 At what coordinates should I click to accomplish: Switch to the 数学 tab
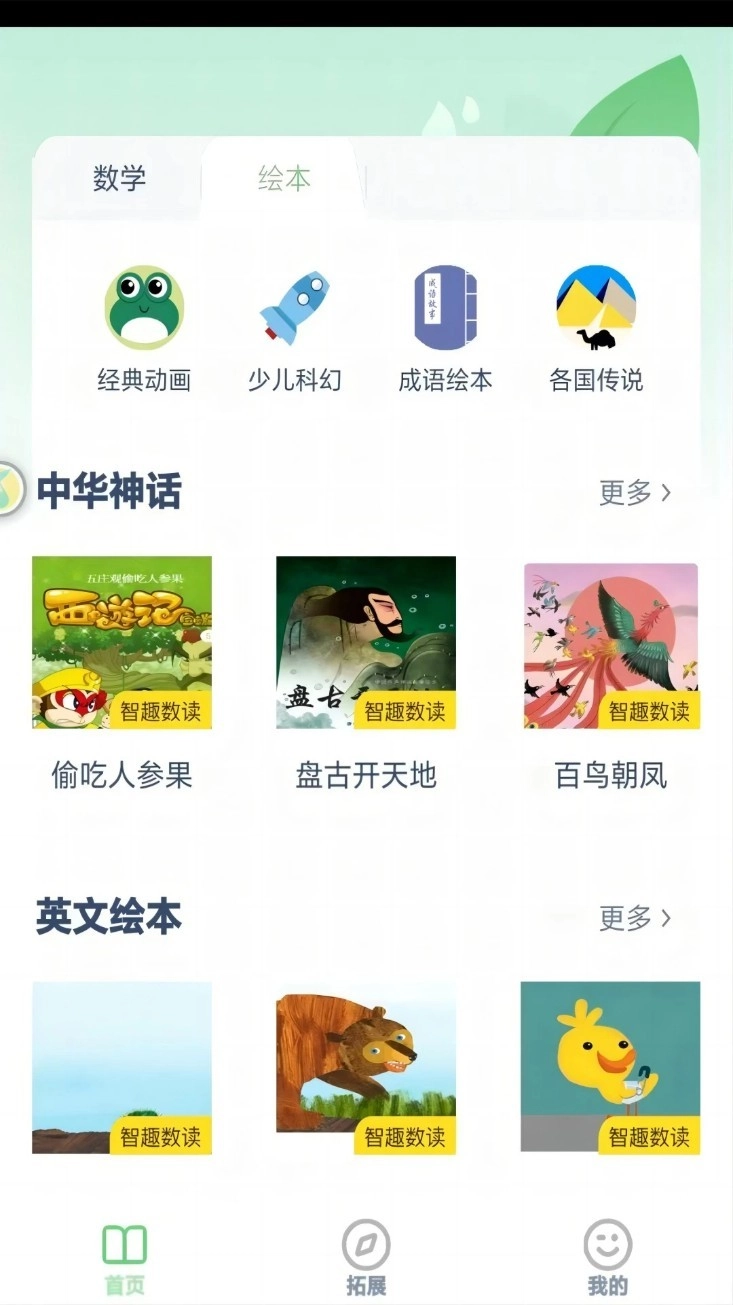tap(118, 178)
